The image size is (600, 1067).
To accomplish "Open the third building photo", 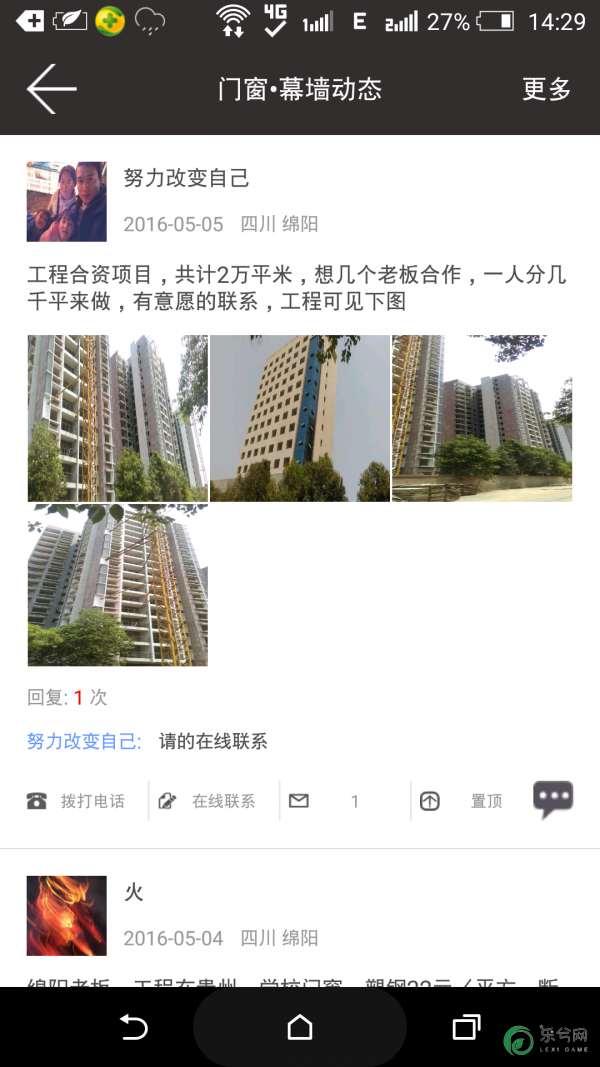I will tap(482, 418).
